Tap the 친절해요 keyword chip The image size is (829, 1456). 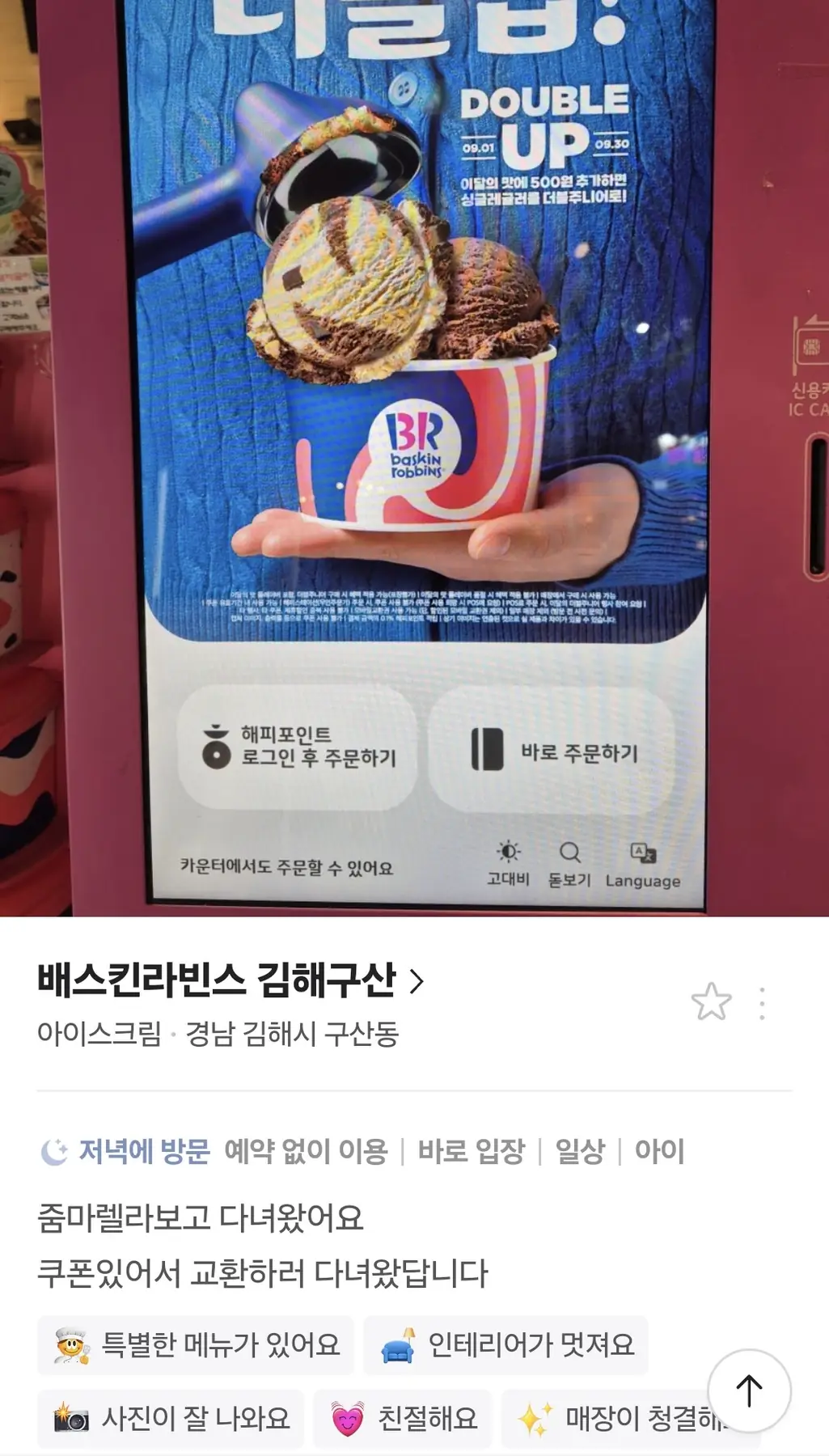point(403,1418)
